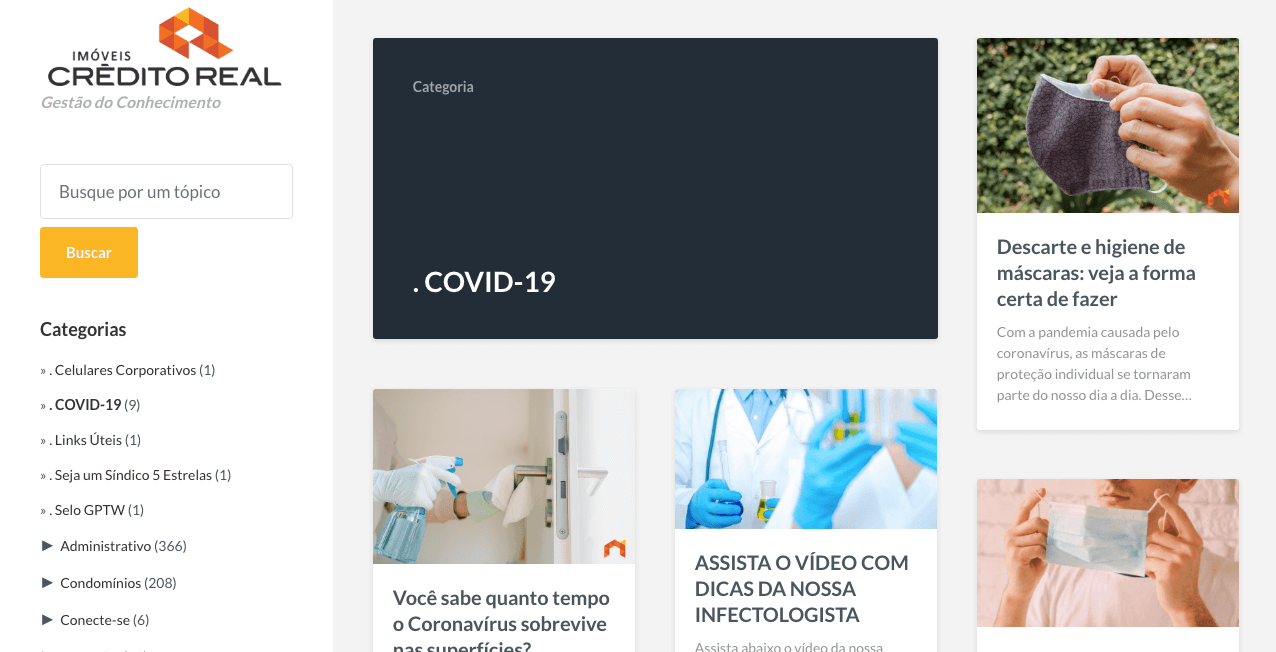The height and width of the screenshot is (652, 1276).
Task: Tap the Buscar button
Action: (x=89, y=252)
